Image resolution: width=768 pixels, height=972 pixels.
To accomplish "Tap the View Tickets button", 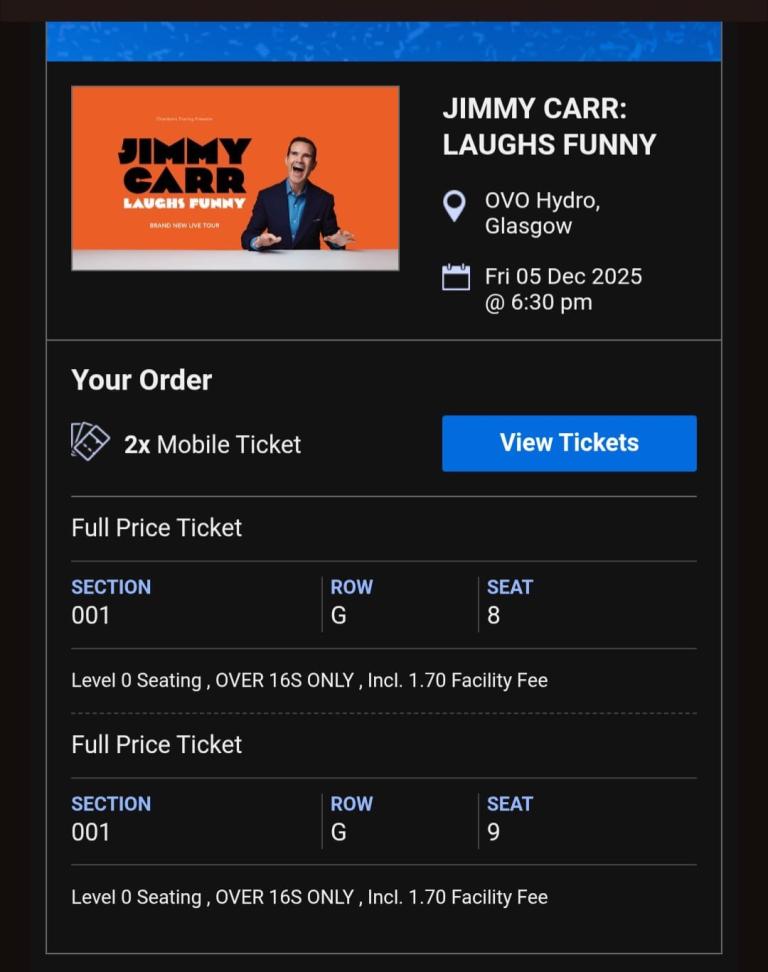I will coord(569,443).
